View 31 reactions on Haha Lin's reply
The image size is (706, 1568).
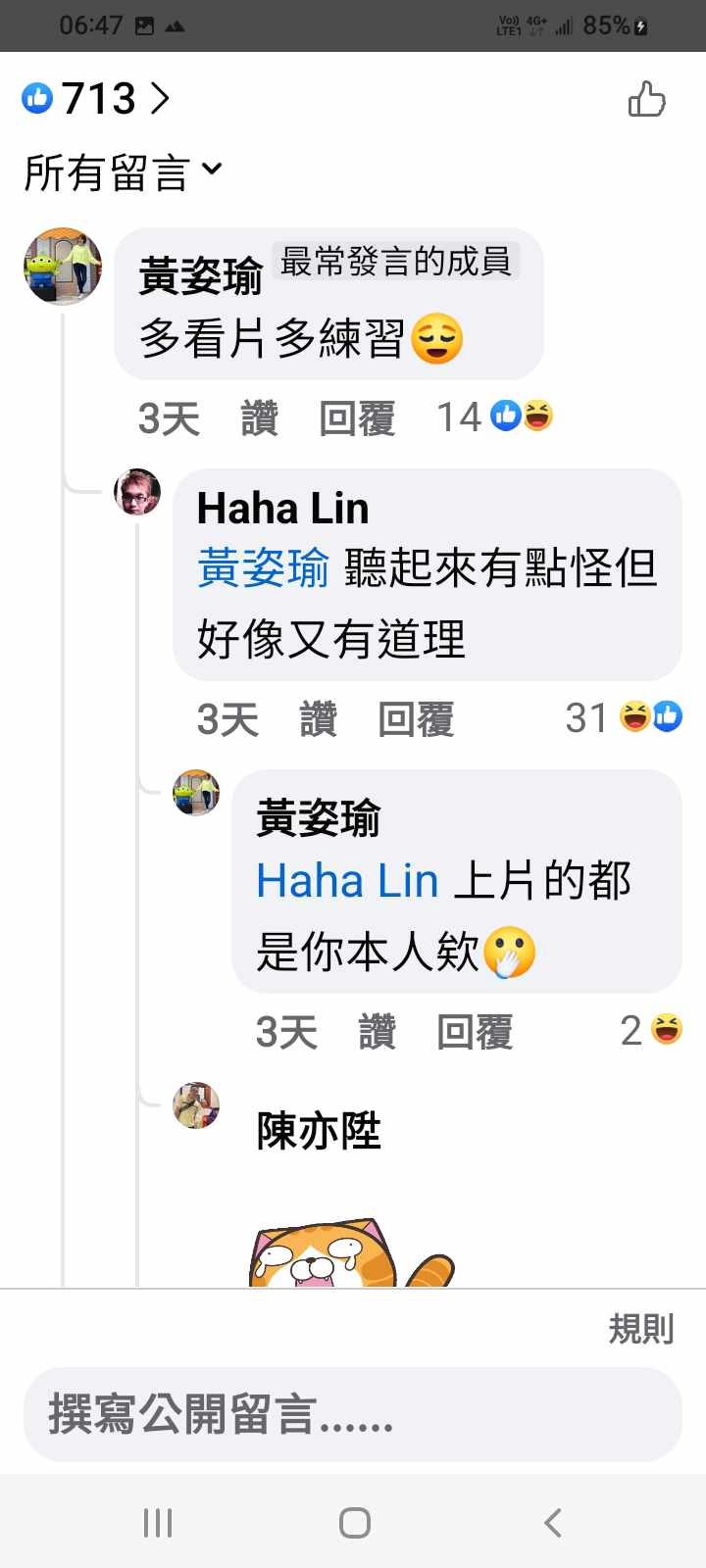pos(624,717)
